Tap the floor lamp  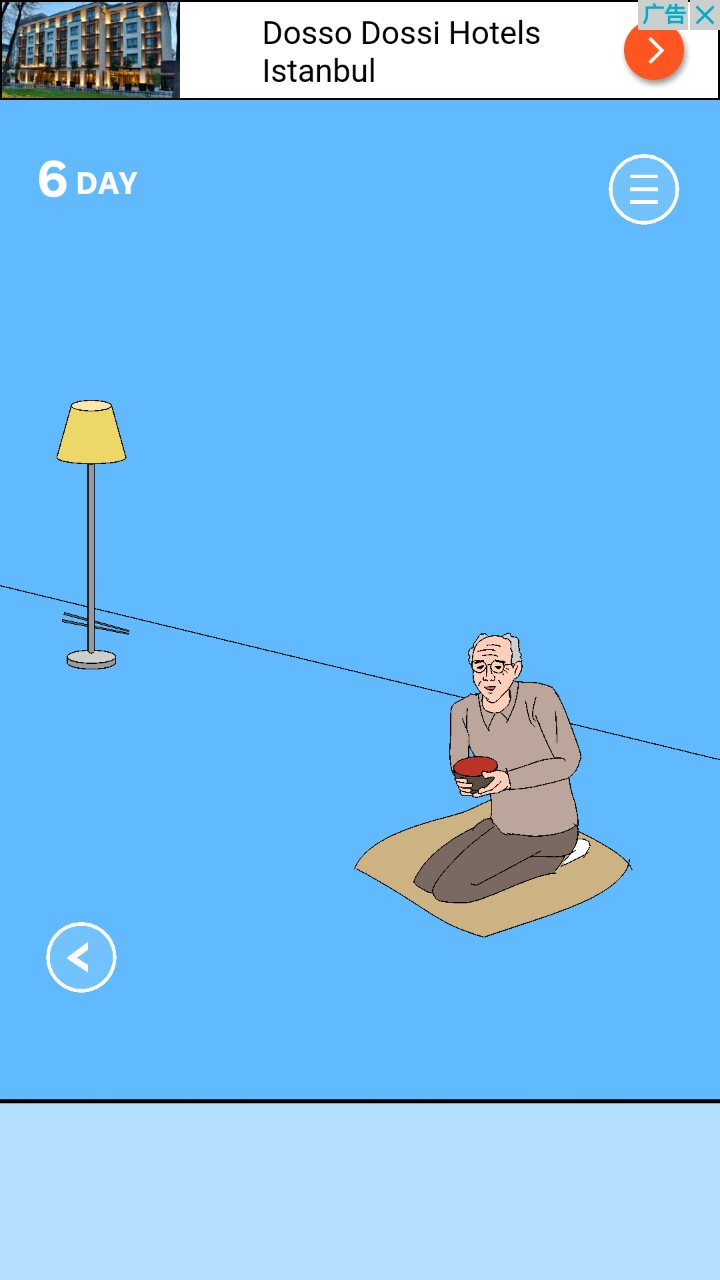click(x=91, y=470)
